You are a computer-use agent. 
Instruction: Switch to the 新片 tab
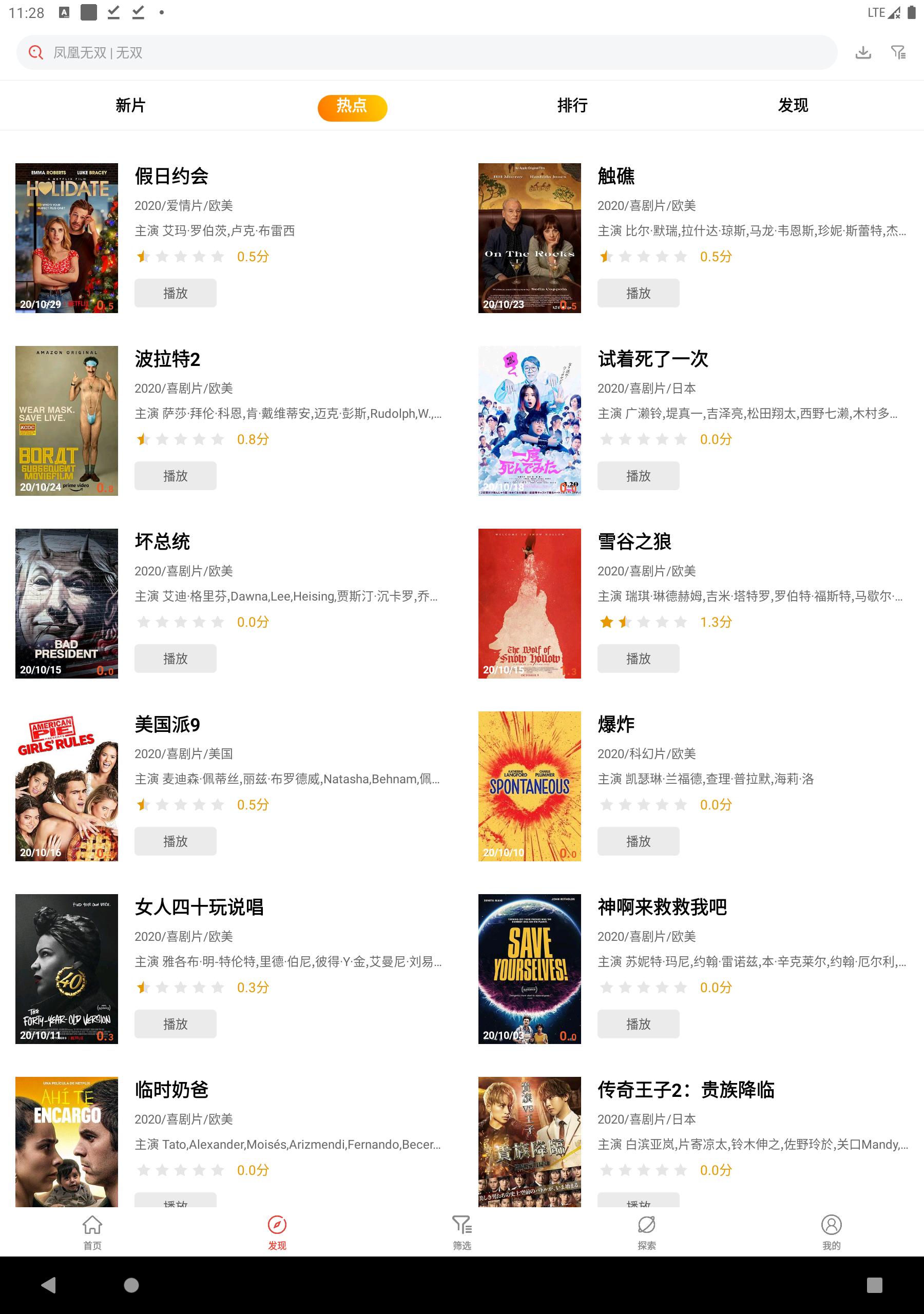click(130, 105)
